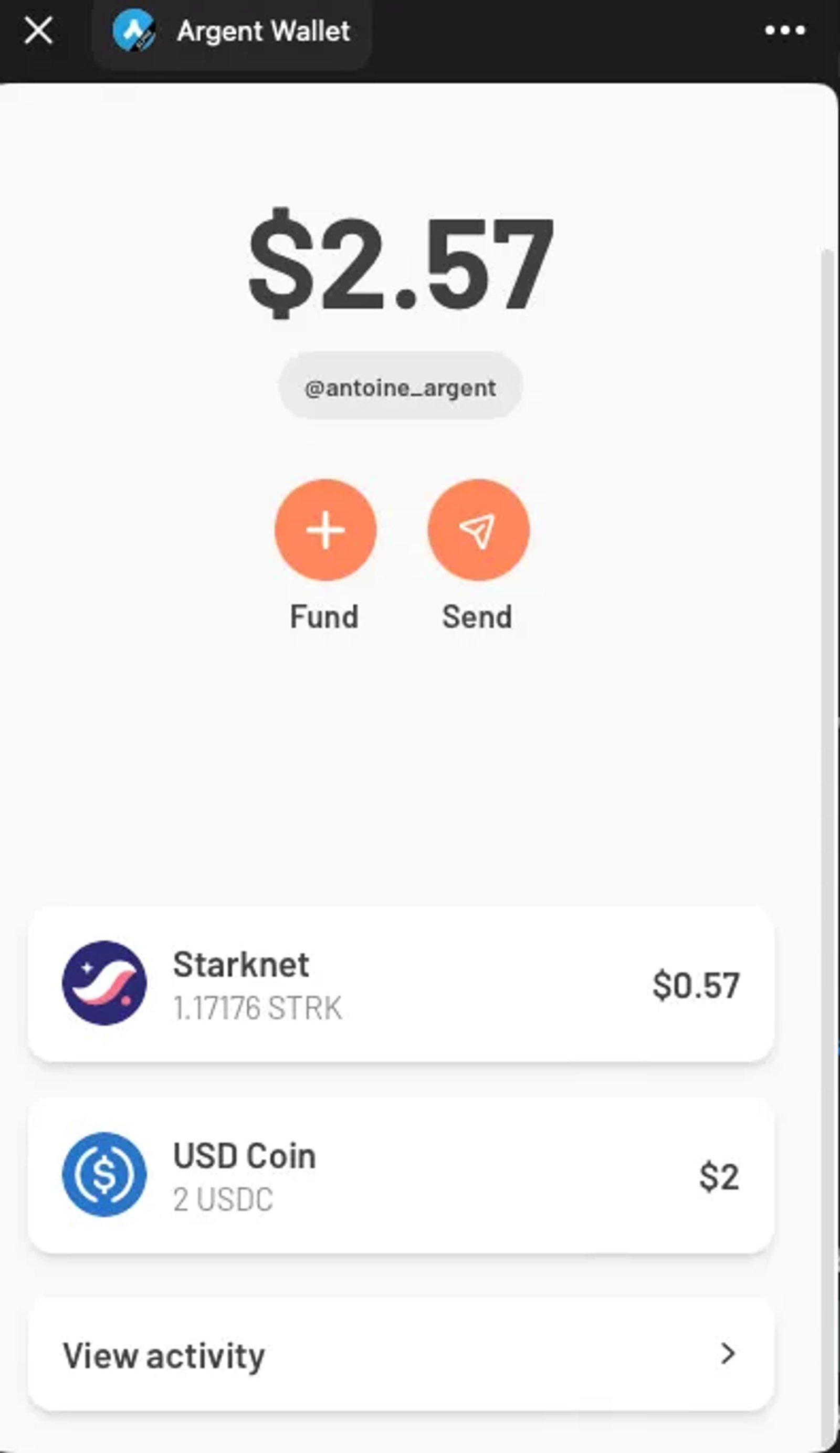The width and height of the screenshot is (840, 1453).
Task: Tap the close X icon
Action: tap(38, 31)
